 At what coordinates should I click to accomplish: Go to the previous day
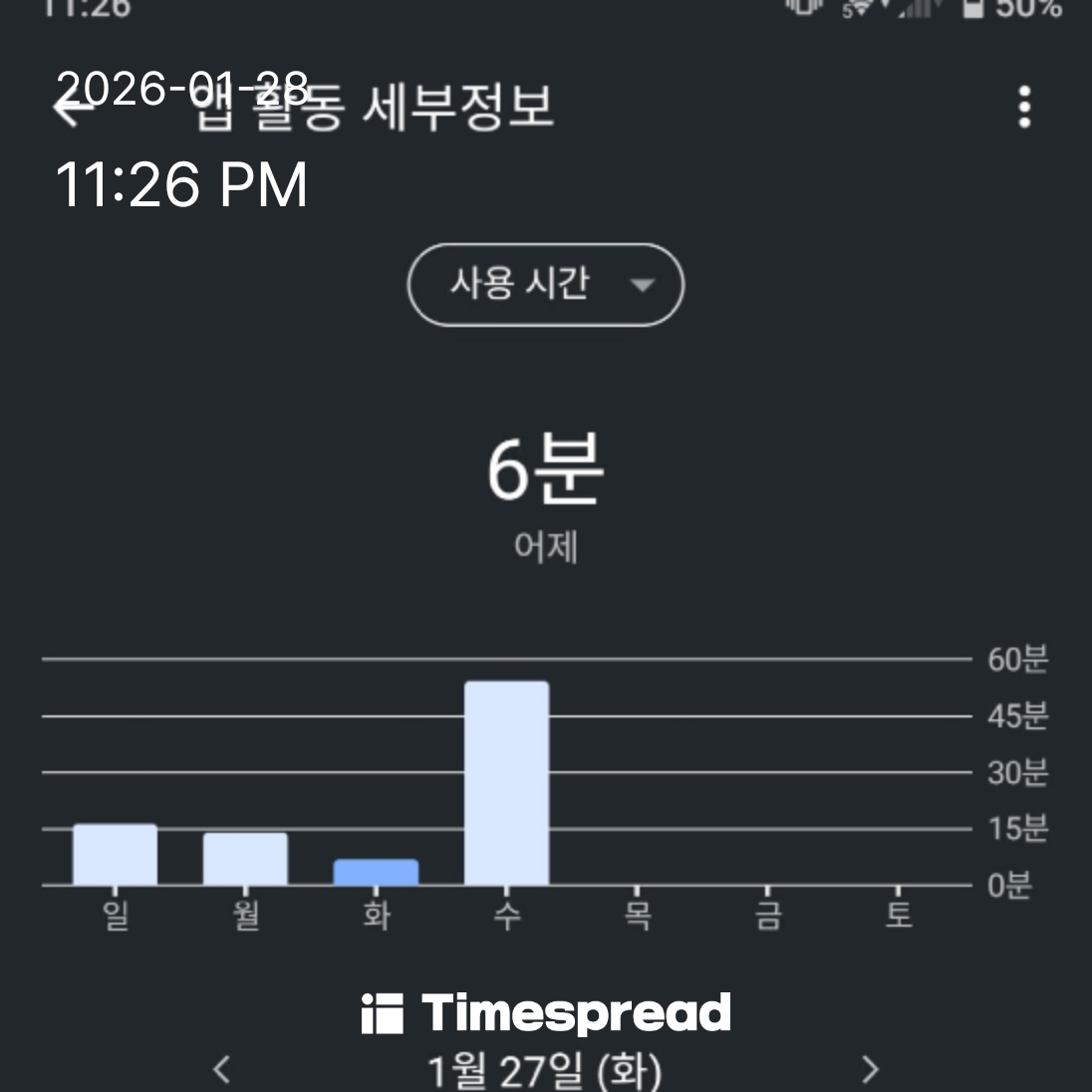coord(222,1069)
